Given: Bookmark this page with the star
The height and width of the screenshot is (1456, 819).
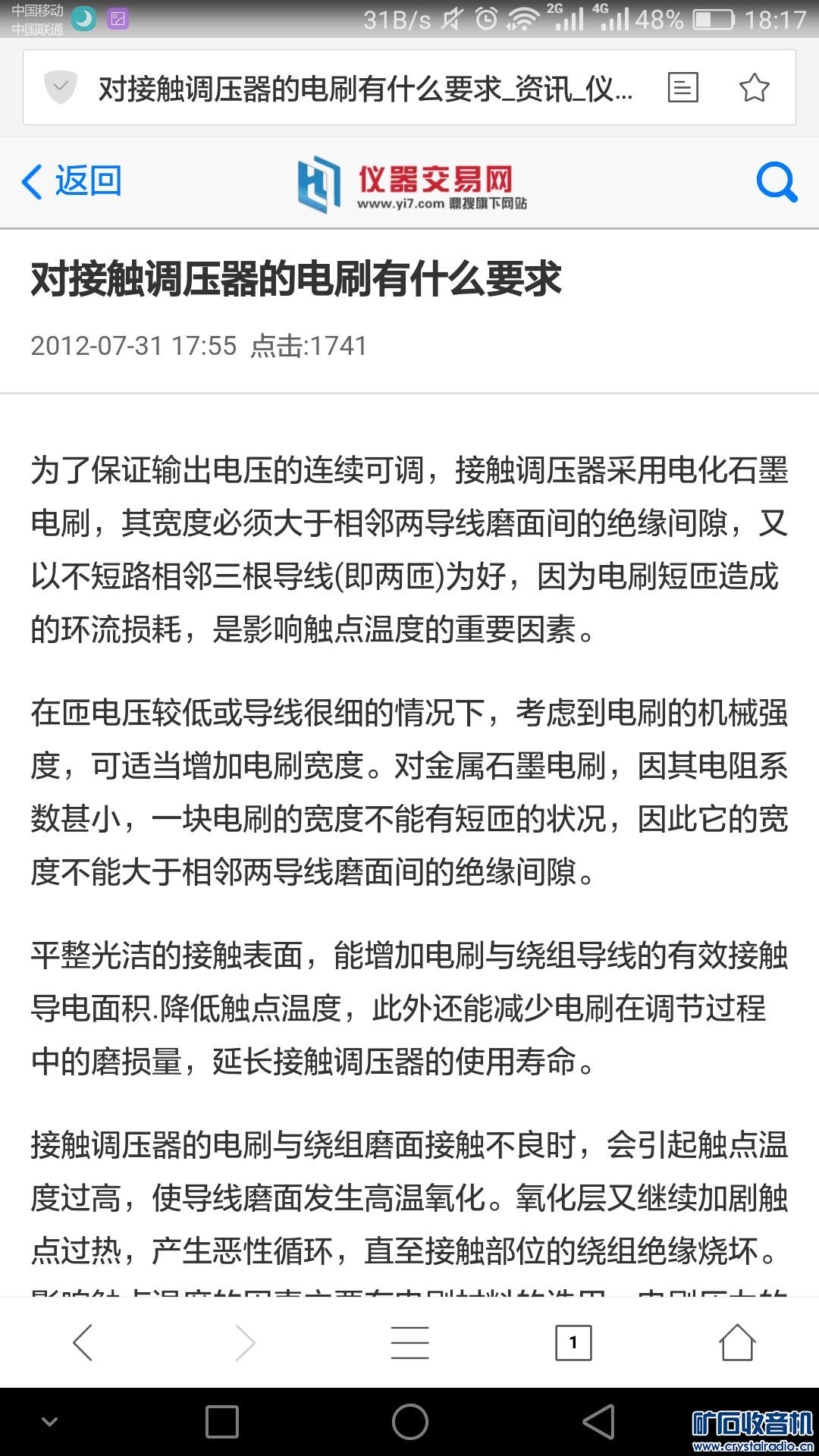Looking at the screenshot, I should tap(754, 88).
